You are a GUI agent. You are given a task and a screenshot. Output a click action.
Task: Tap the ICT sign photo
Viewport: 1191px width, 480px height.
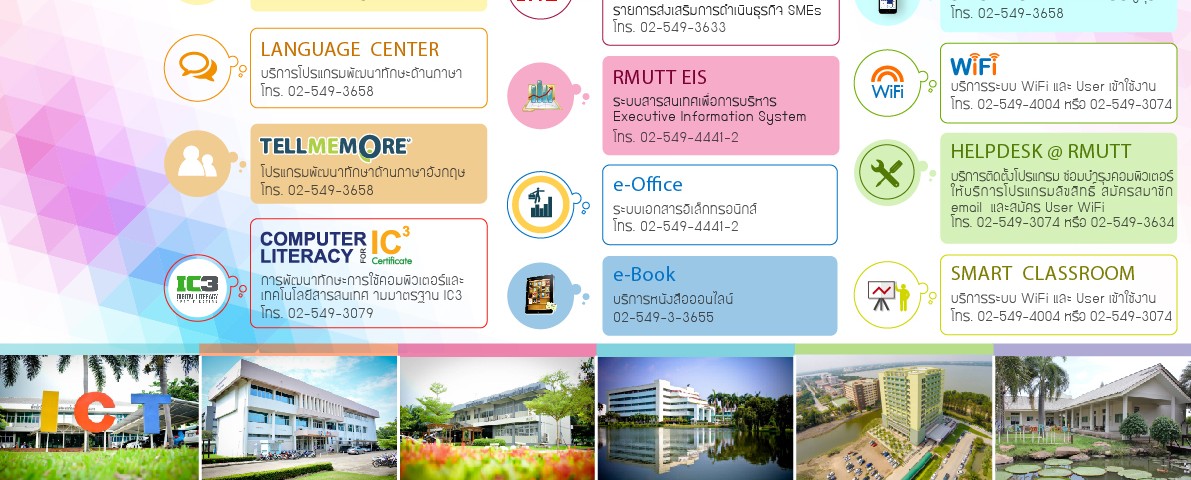99,417
